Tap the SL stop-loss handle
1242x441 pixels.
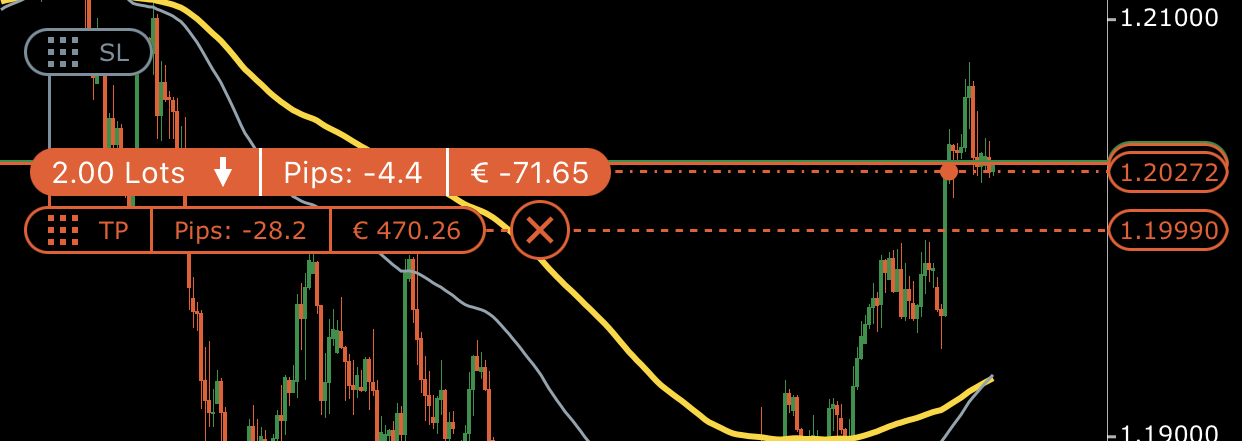pos(88,52)
